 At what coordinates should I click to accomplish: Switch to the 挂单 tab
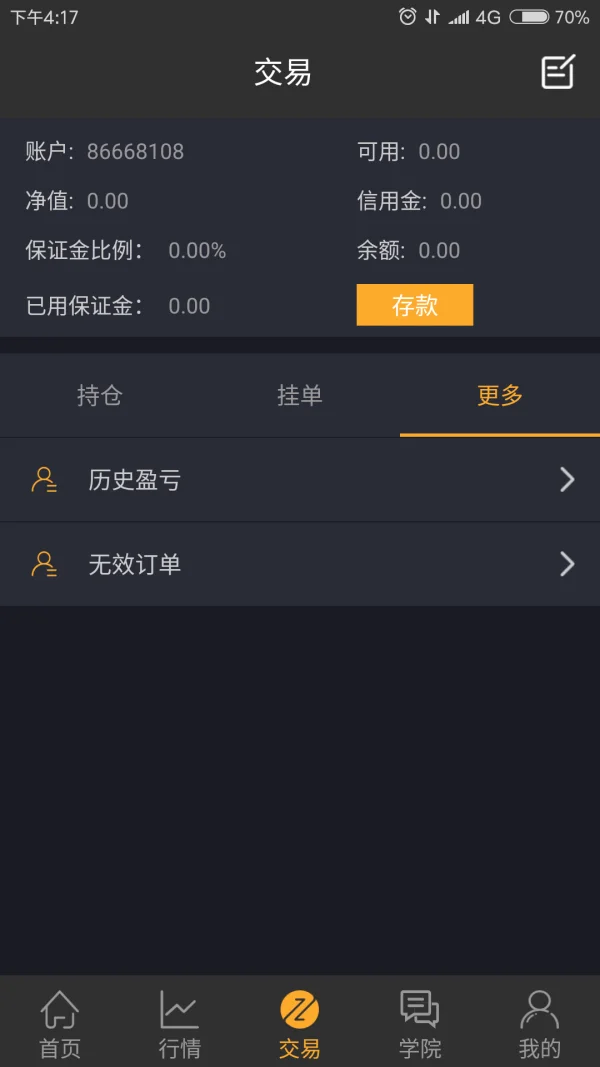(300, 395)
